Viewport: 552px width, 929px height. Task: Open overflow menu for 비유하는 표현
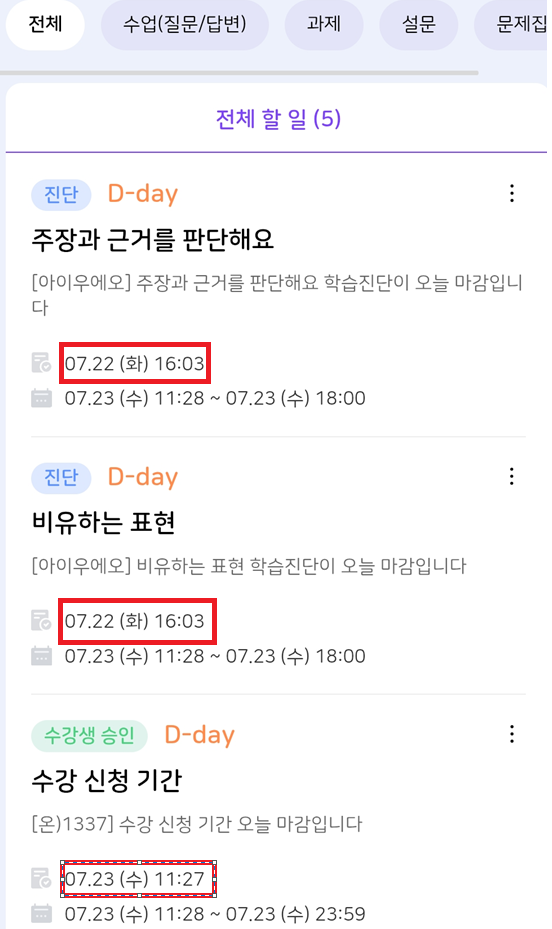coord(512,476)
